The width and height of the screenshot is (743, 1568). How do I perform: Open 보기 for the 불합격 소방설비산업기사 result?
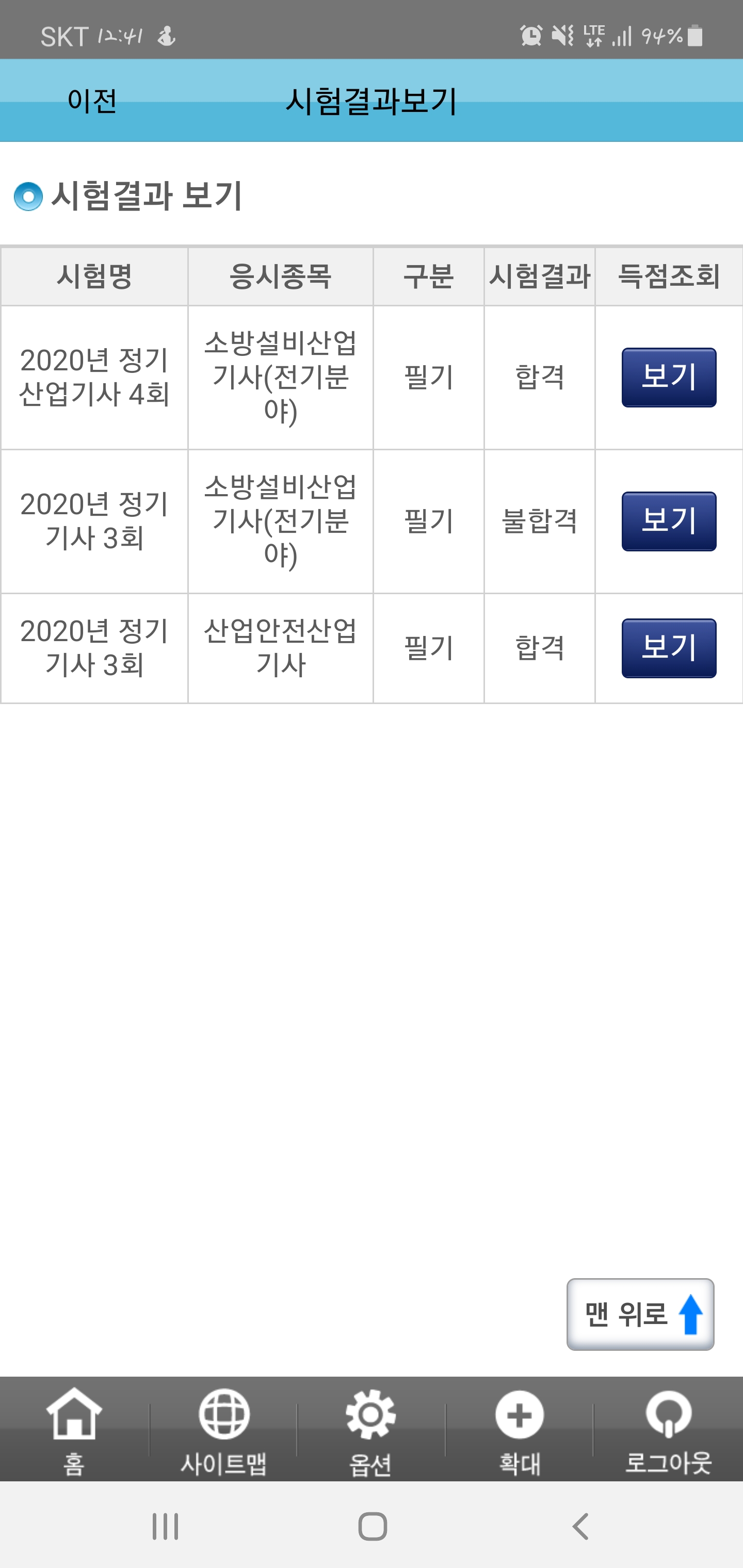668,522
